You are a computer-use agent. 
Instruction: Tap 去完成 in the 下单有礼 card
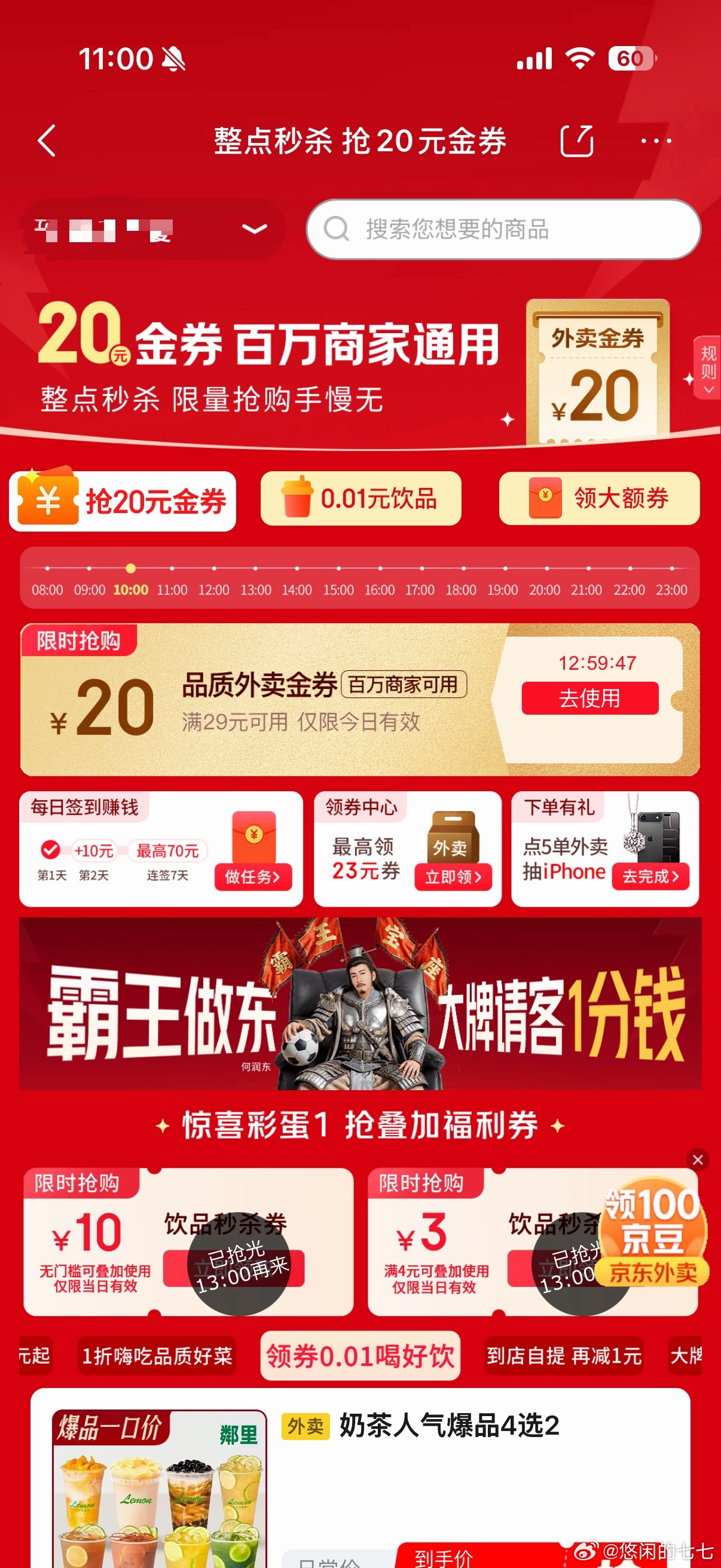(x=650, y=877)
